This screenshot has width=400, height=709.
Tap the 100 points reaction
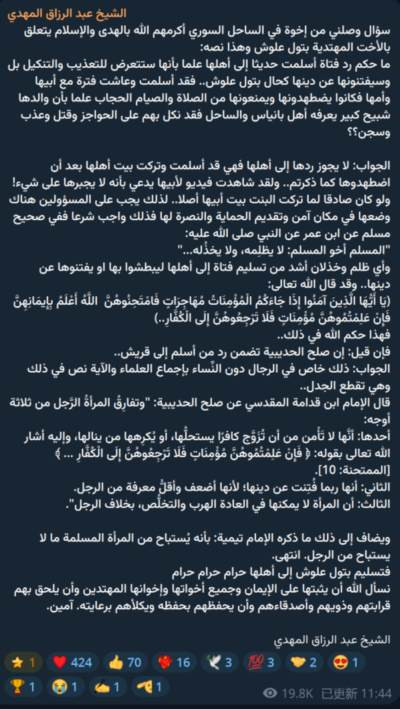coord(261,663)
